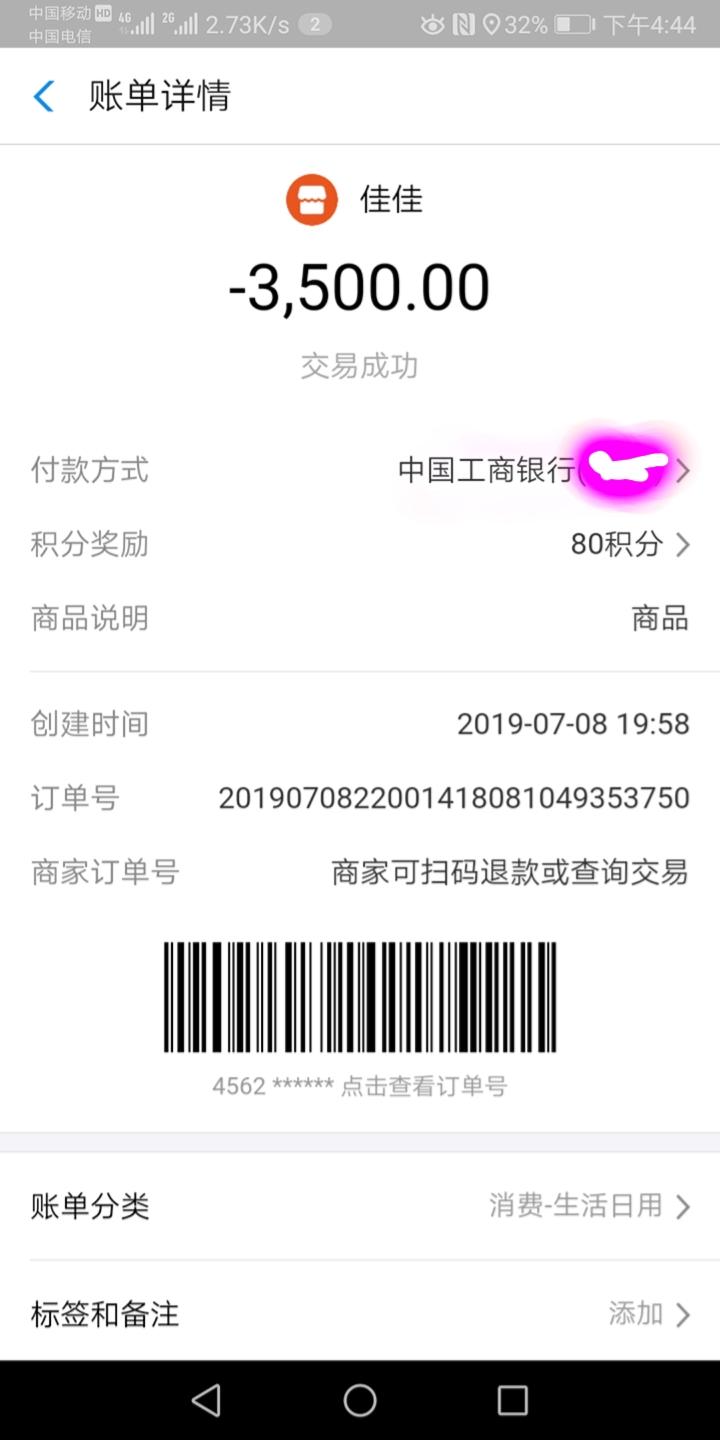Open 标签和备注 via its chevron

point(684,1315)
